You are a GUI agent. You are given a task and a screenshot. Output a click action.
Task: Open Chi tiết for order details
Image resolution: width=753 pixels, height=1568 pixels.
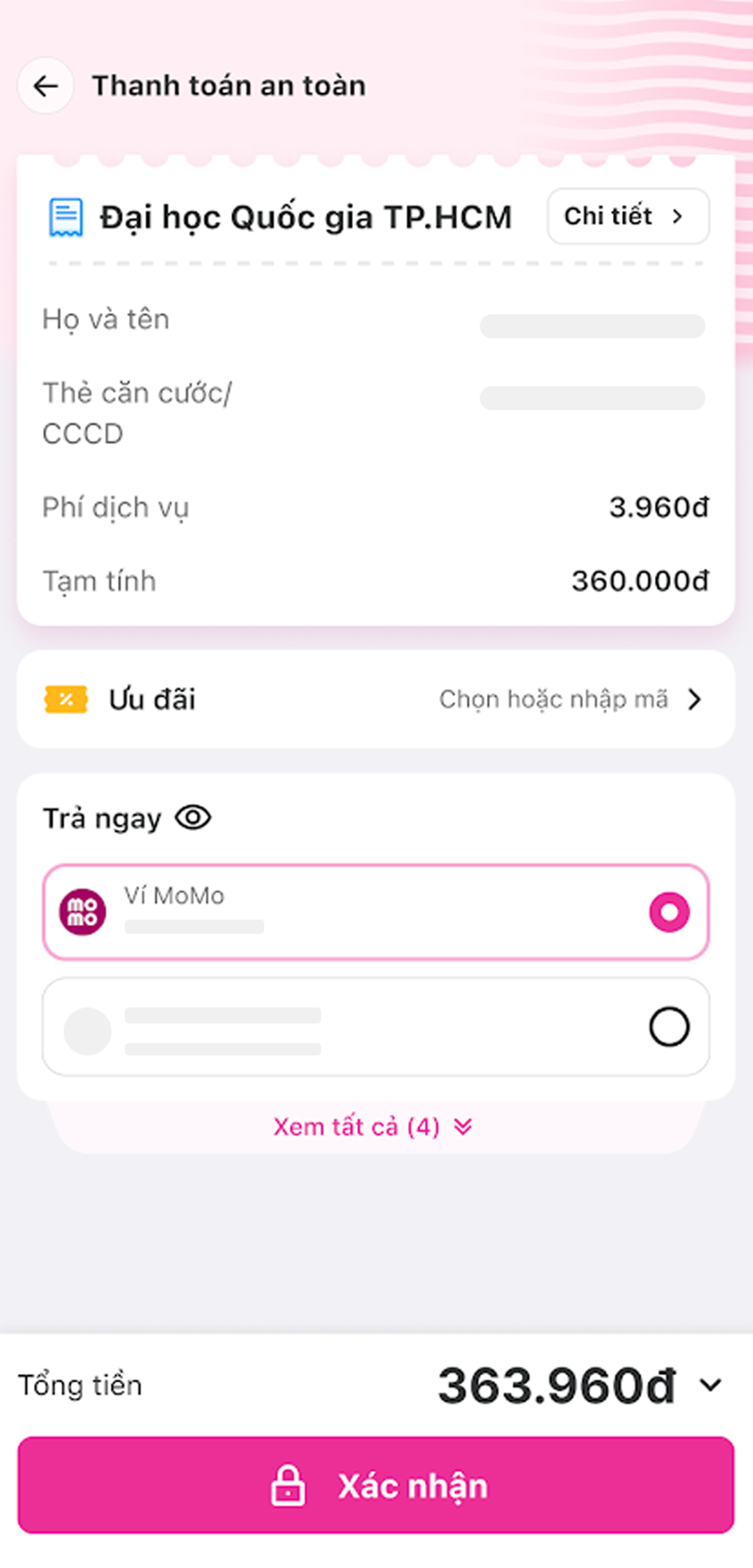[x=627, y=217]
